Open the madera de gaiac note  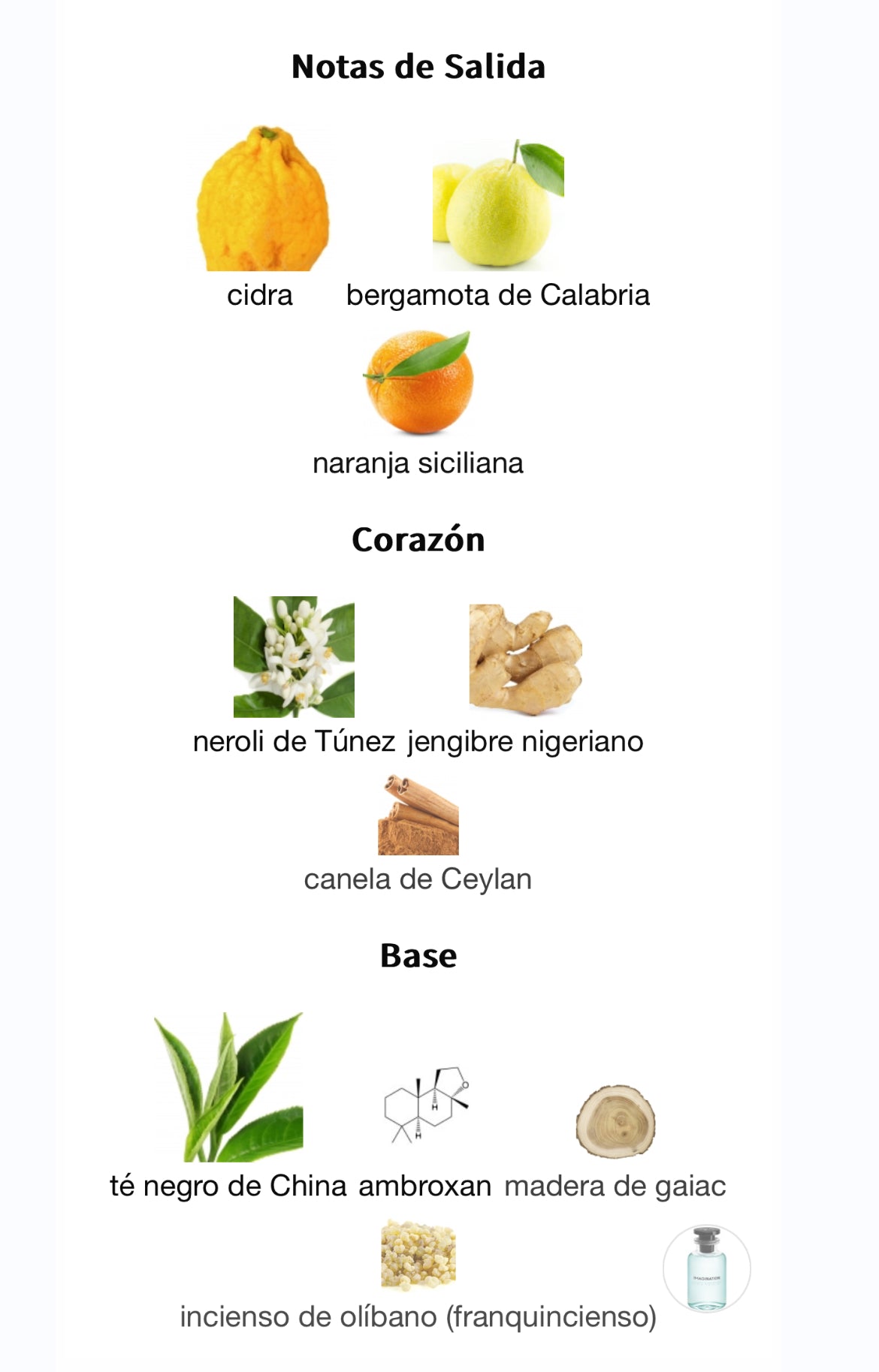pos(615,1121)
